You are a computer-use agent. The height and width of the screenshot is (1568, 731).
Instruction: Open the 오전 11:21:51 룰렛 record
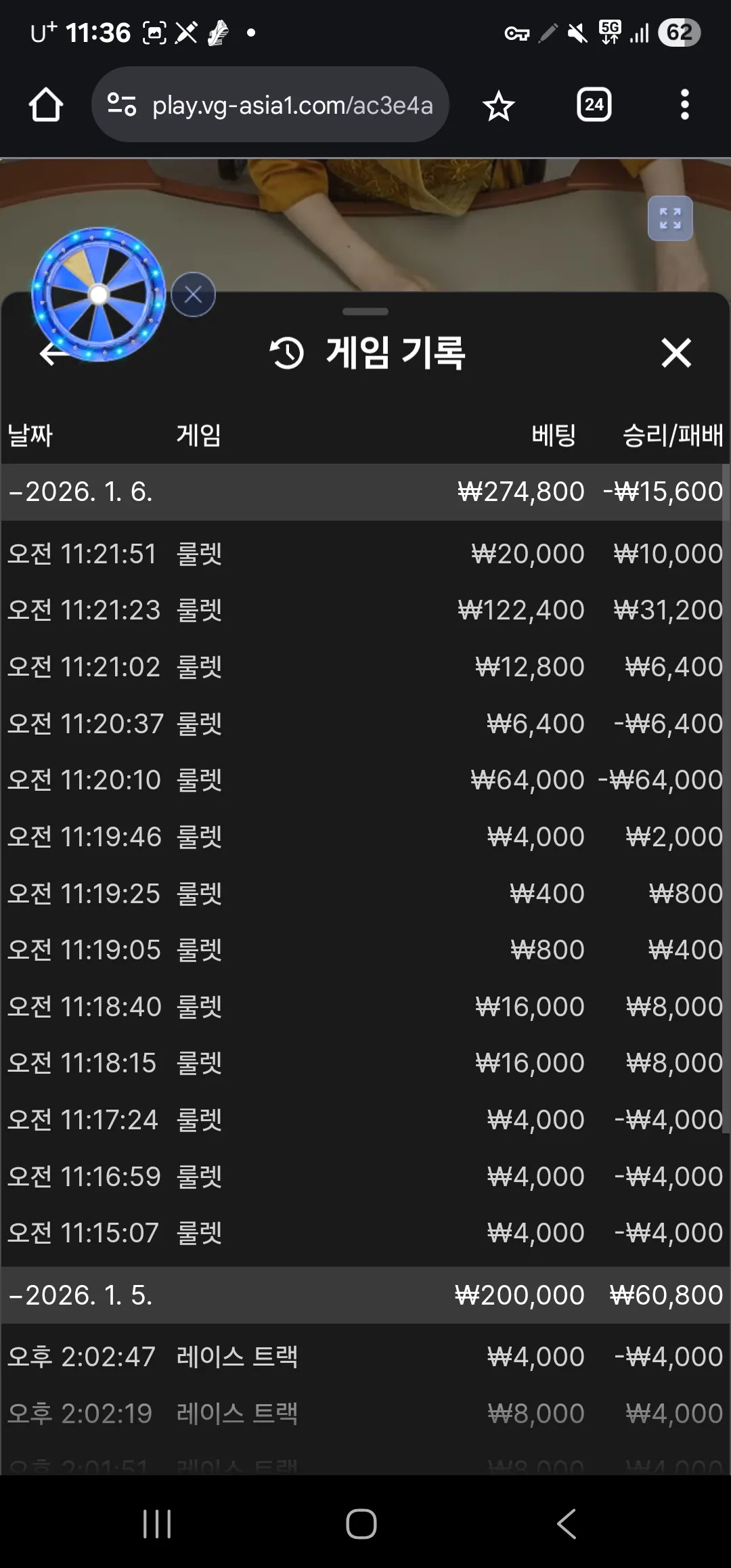click(x=365, y=554)
